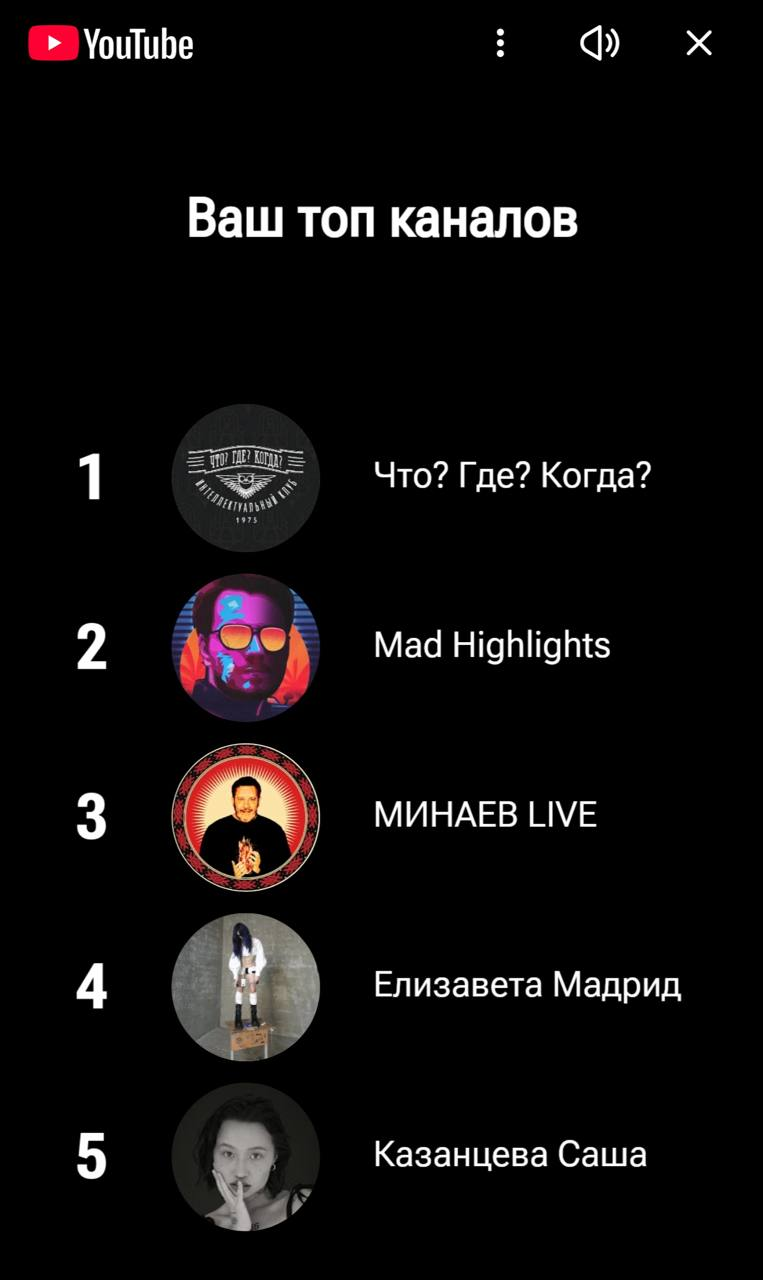763x1280 pixels.
Task: Mute the recap sound
Action: coord(599,43)
